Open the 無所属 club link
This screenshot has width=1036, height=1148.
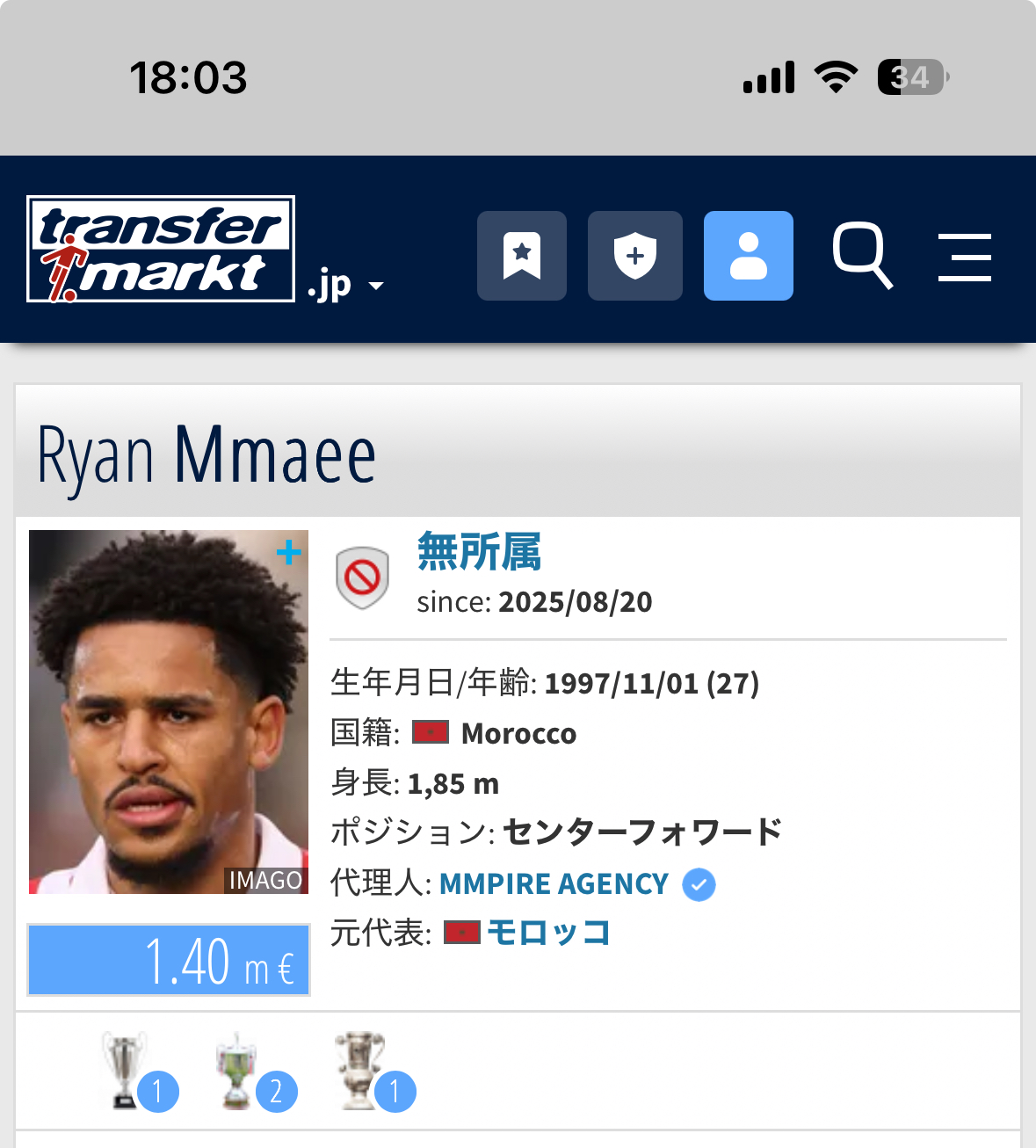[479, 553]
